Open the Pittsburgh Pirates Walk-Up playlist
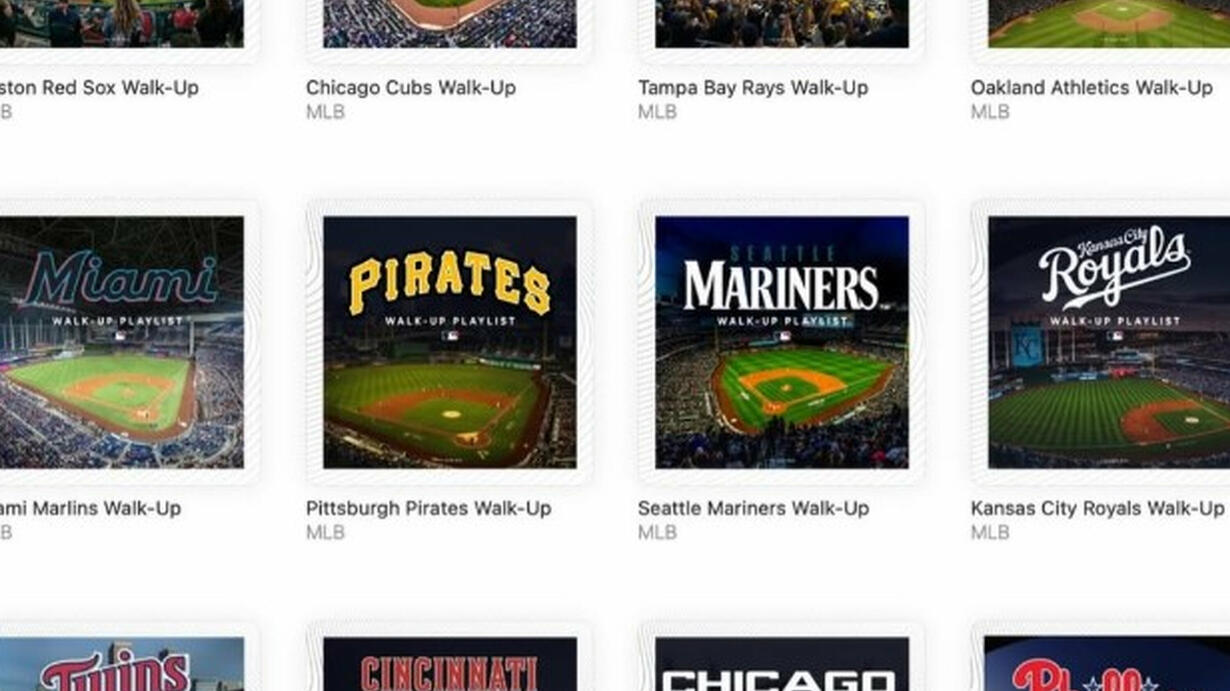 point(449,342)
